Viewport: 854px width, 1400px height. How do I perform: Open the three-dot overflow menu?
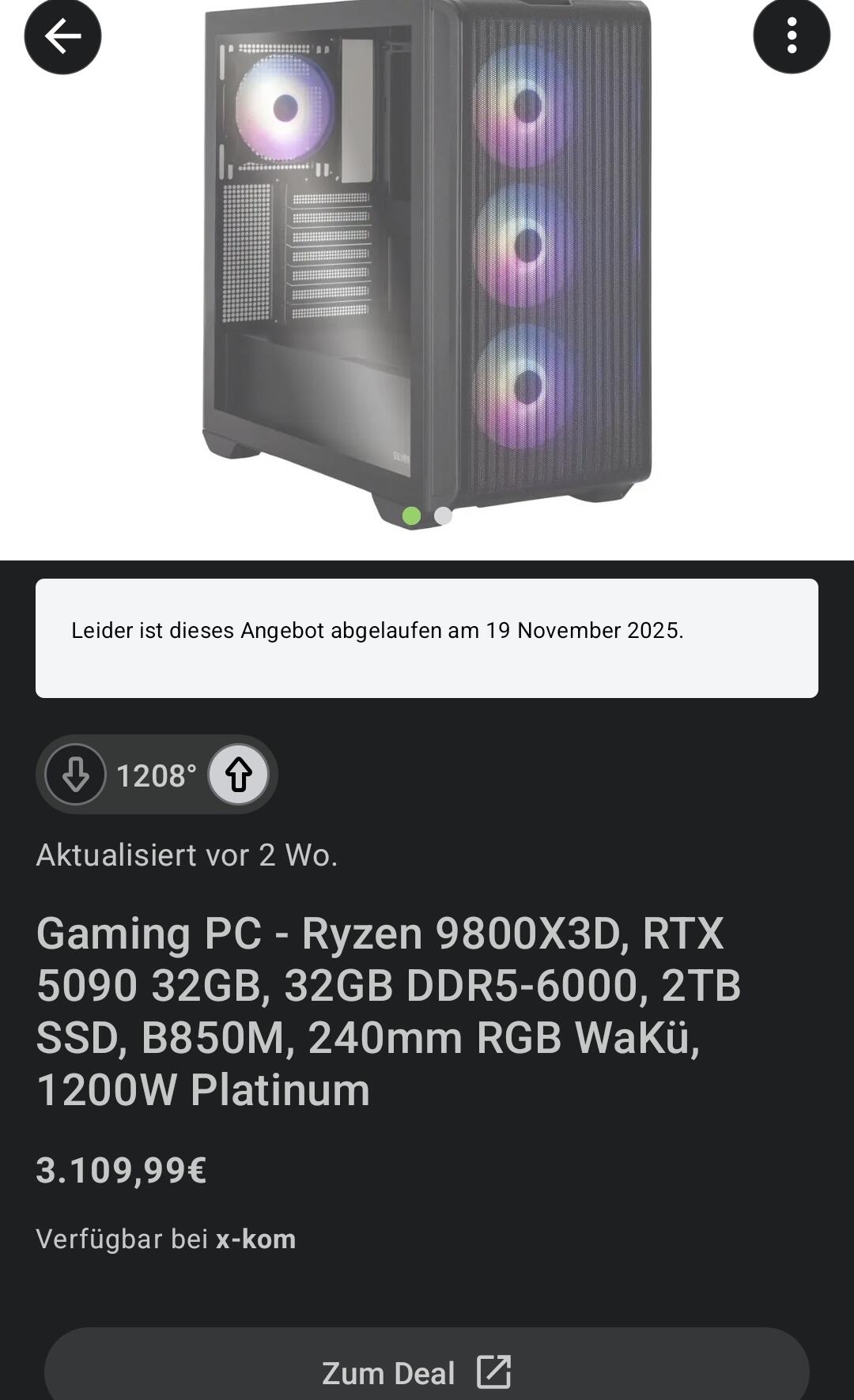coord(791,36)
